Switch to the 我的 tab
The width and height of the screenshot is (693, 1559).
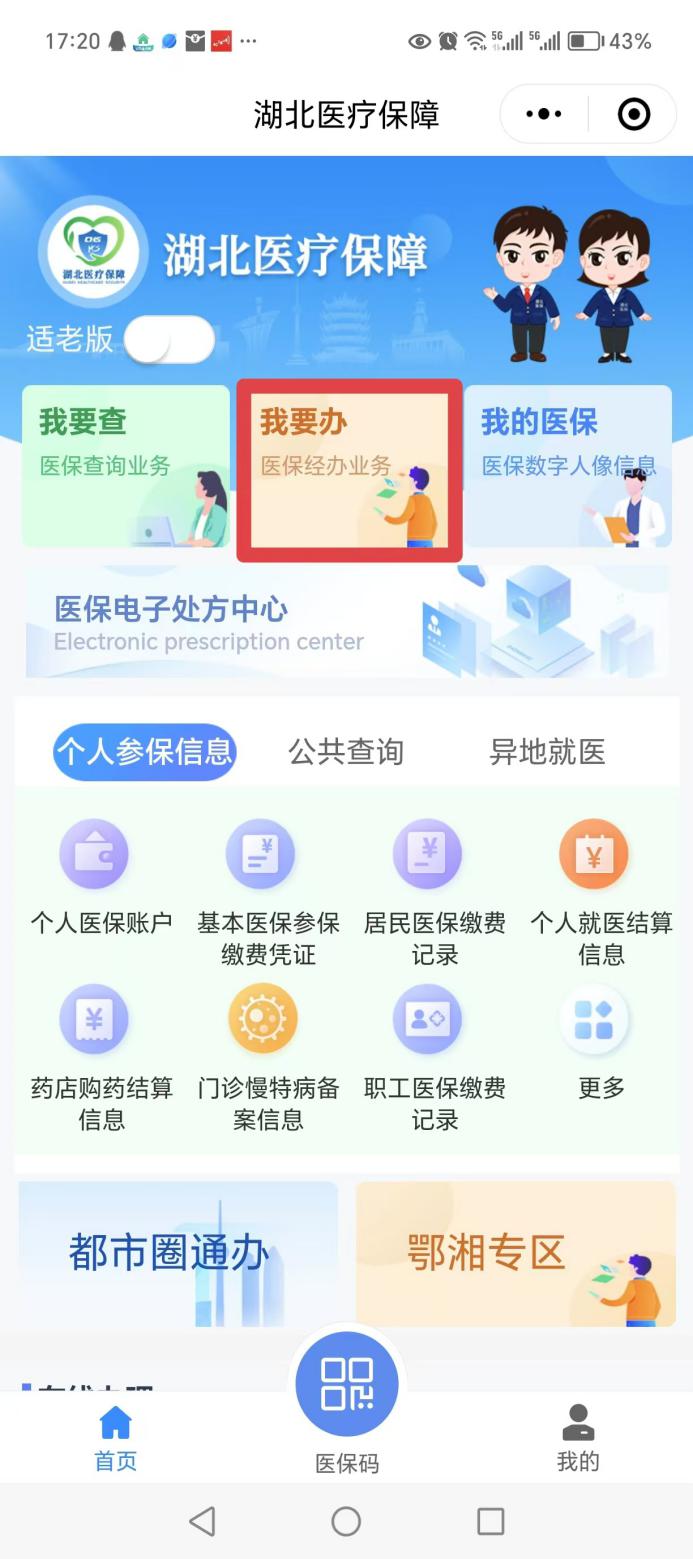578,1438
